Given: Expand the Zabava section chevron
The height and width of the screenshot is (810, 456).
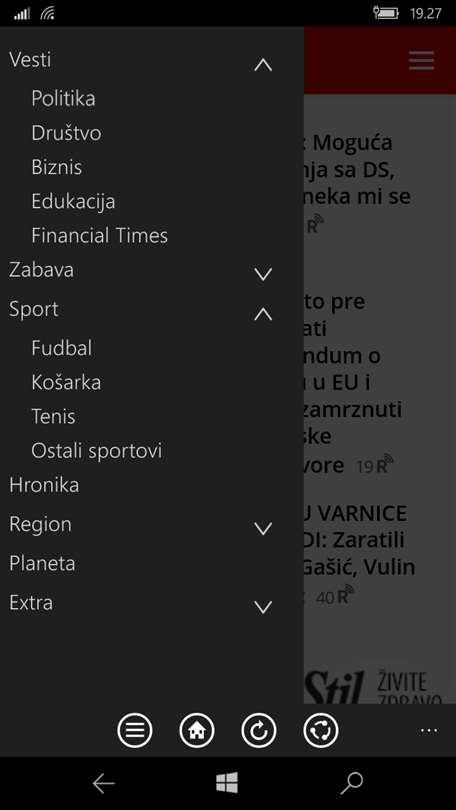Looking at the screenshot, I should point(263,274).
